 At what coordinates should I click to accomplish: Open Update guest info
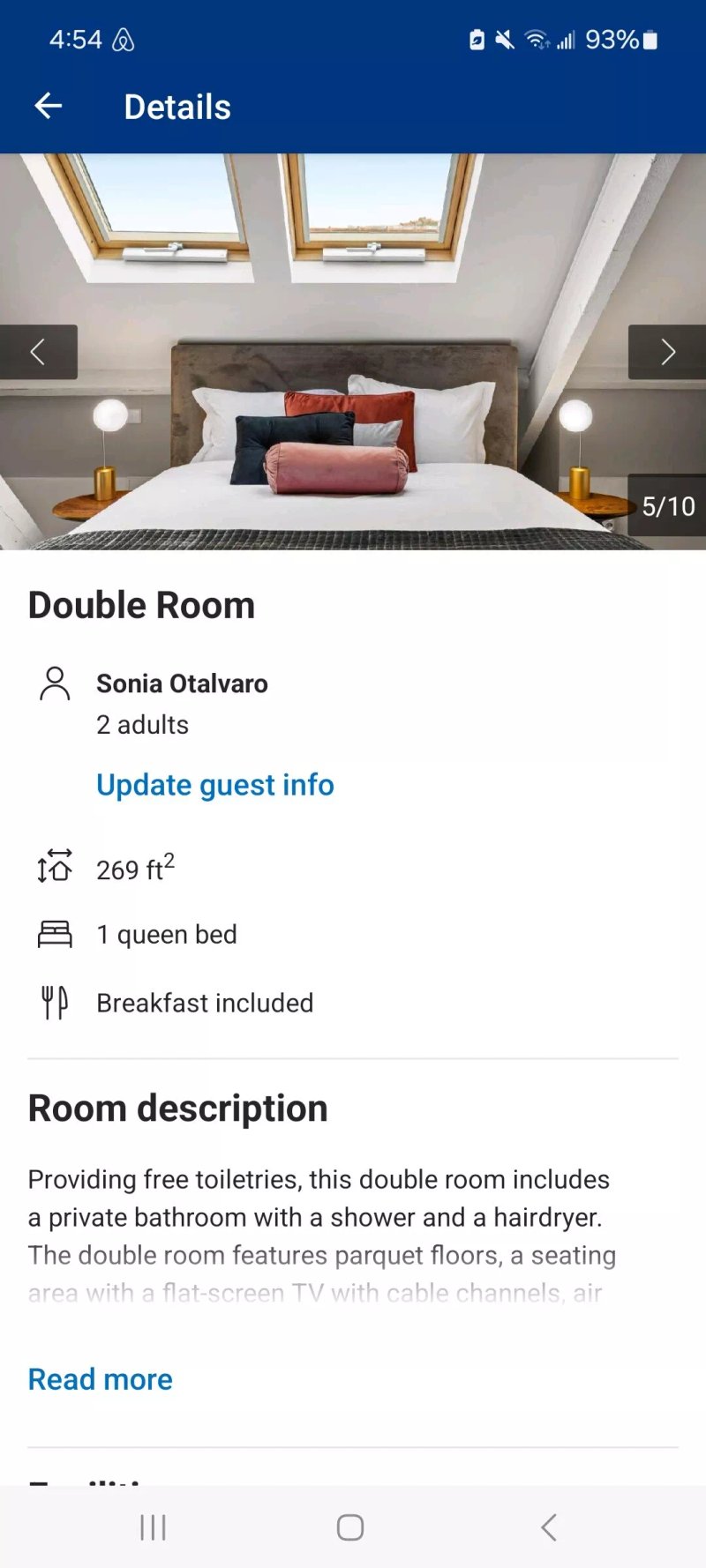215,785
